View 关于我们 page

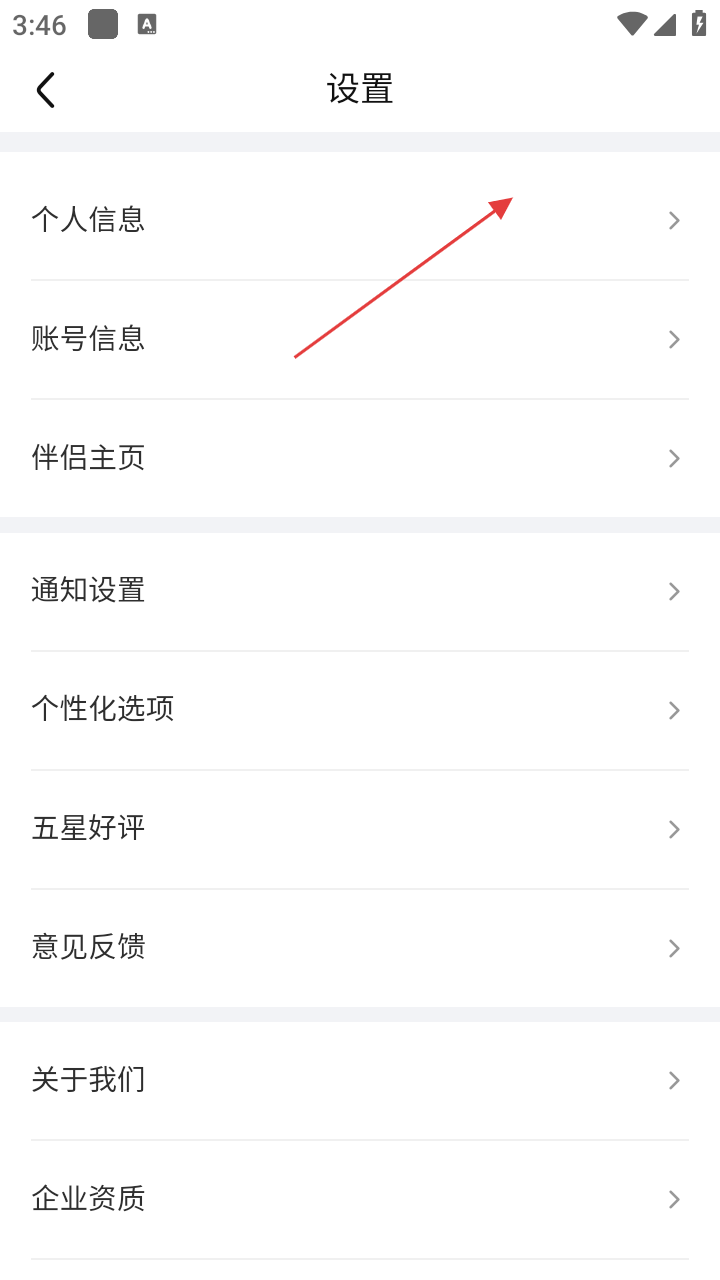88,1080
